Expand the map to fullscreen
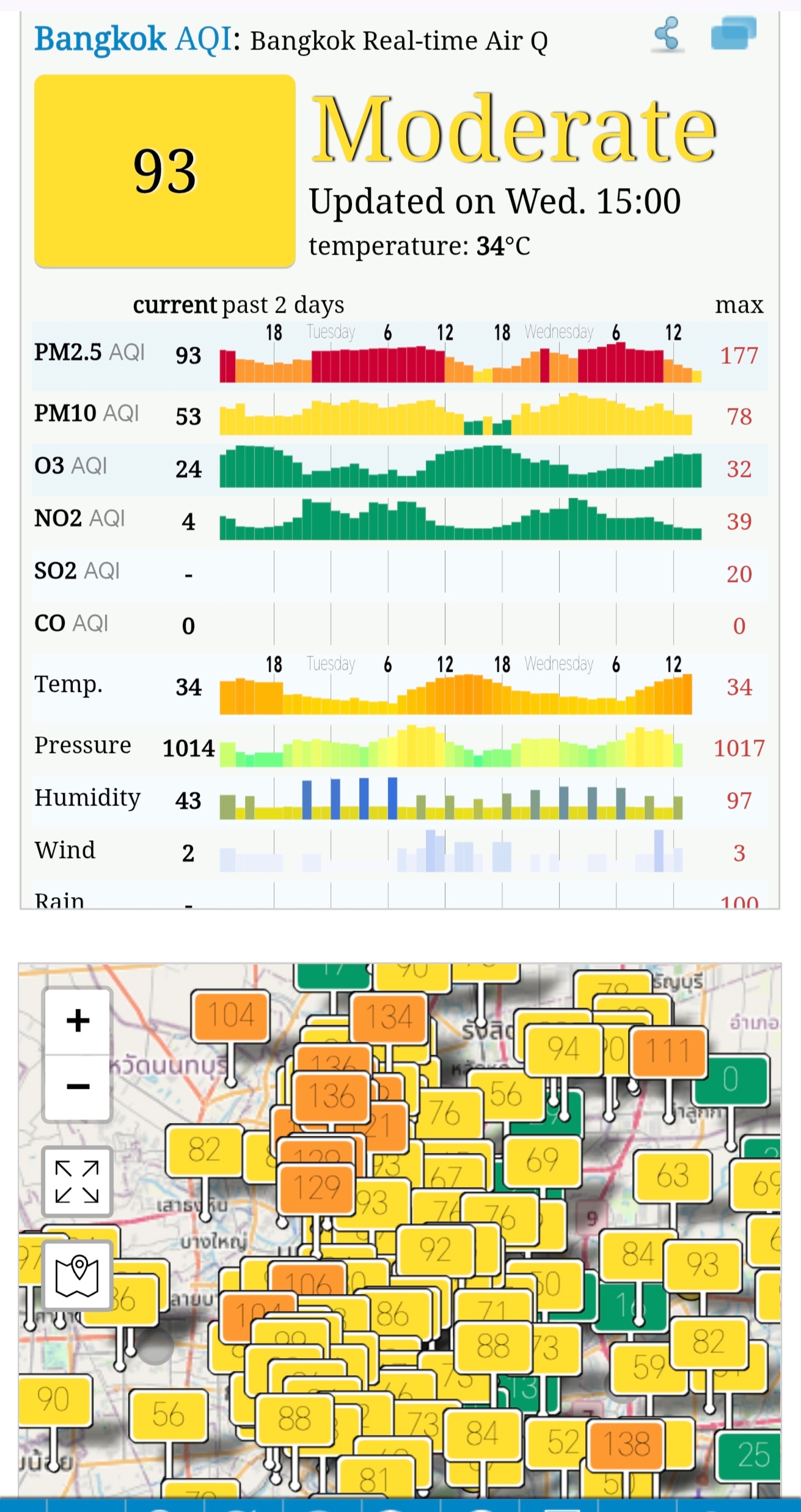Viewport: 801px width, 1512px height. click(x=77, y=1182)
